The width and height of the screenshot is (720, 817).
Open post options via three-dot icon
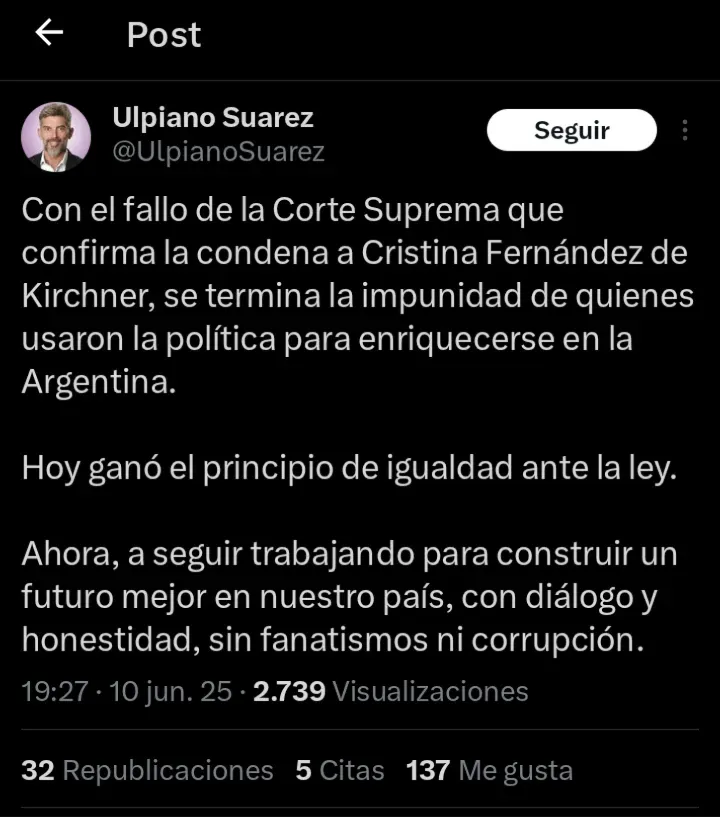click(x=684, y=131)
